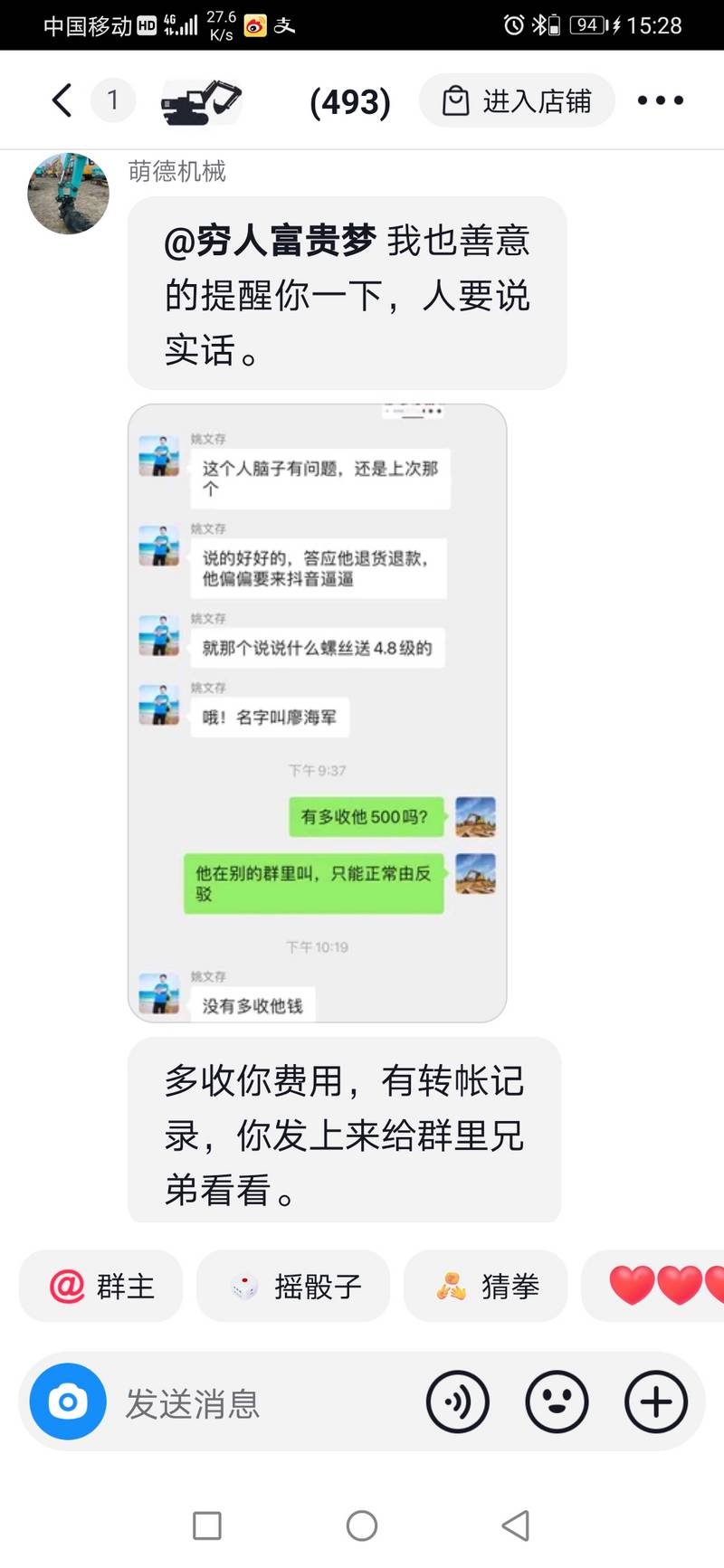Tap the system home button
724x1568 pixels.
click(362, 1525)
